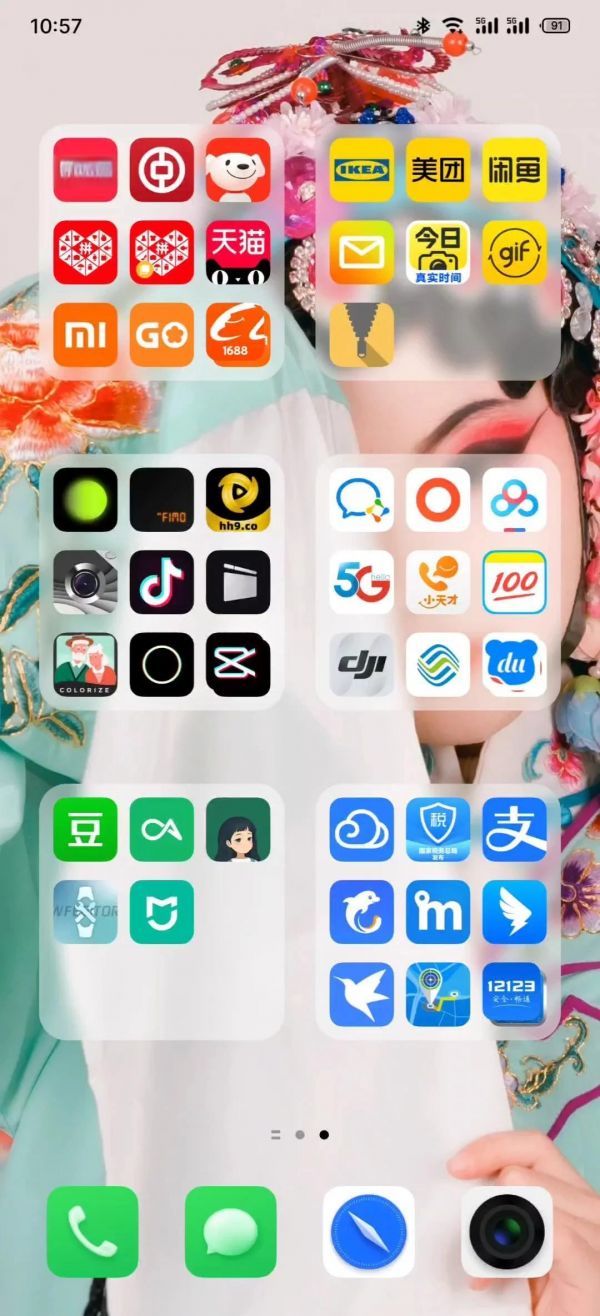This screenshot has width=600, height=1316.
Task: Open the DJI app
Action: (x=362, y=664)
